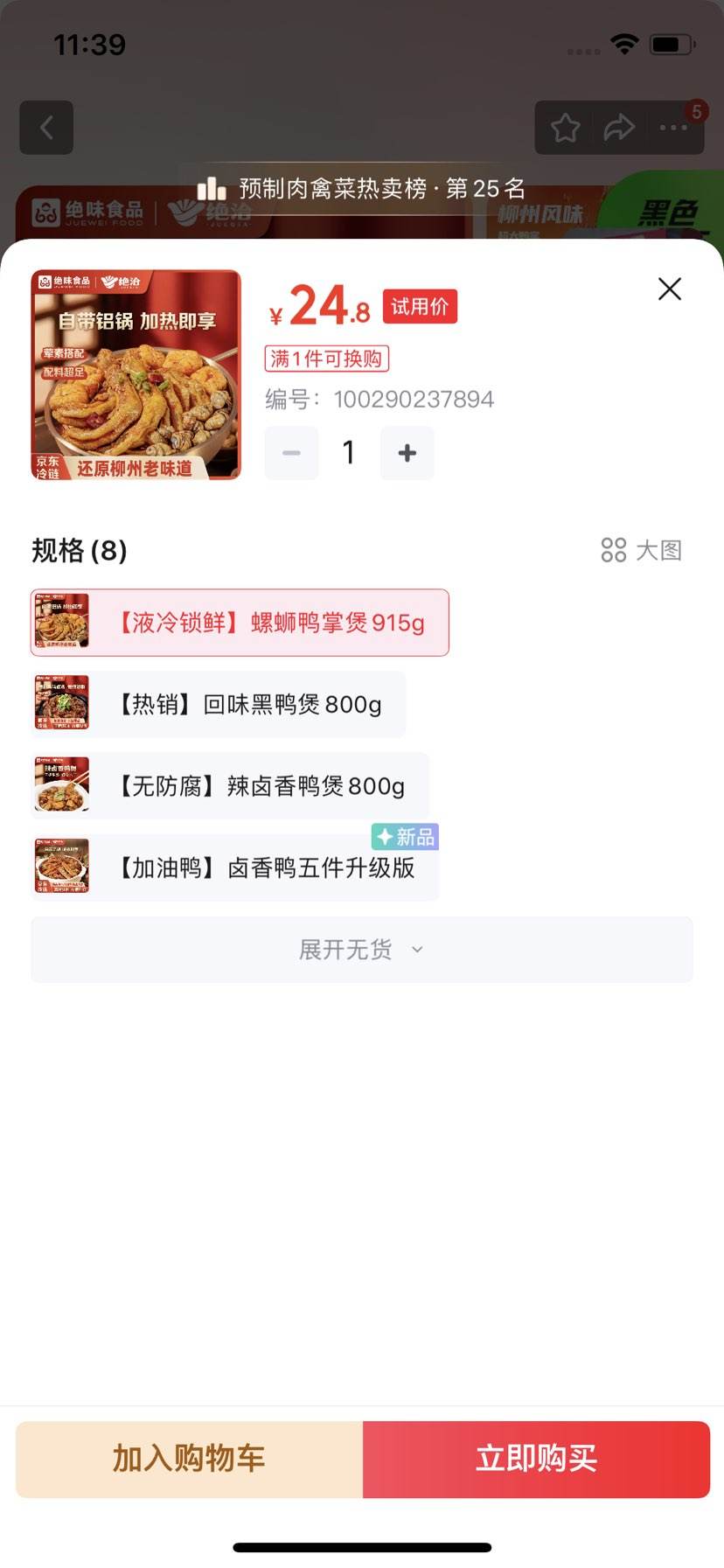Tap the product thumbnail image
The image size is (724, 1568).
(136, 373)
